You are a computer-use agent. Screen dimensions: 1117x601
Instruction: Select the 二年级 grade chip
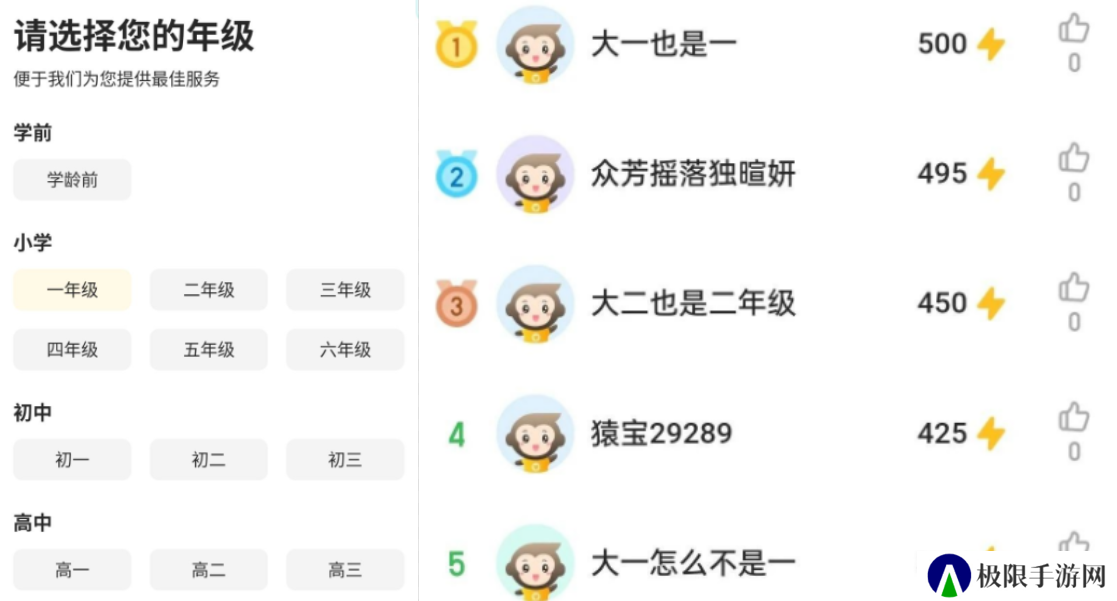[209, 290]
